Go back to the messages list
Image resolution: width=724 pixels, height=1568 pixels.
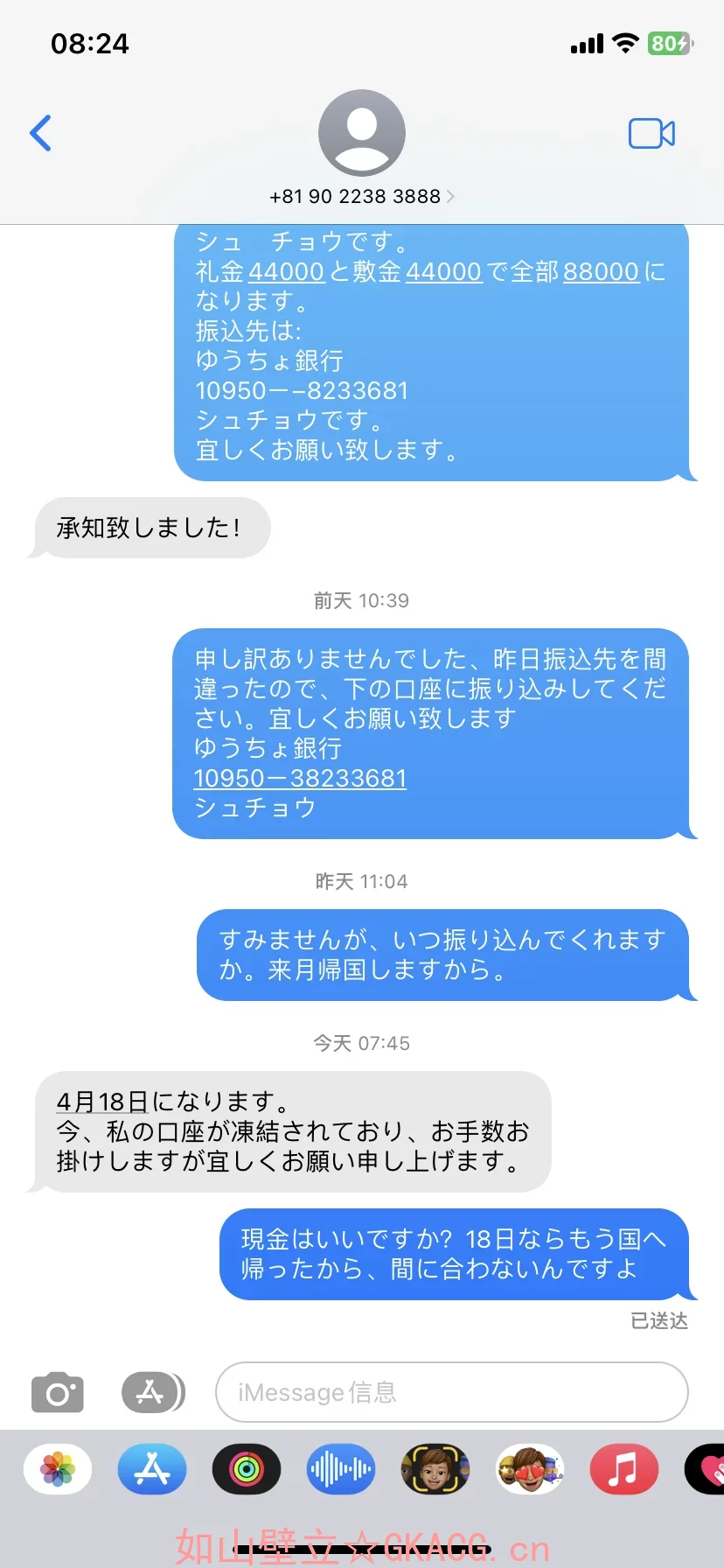41,133
